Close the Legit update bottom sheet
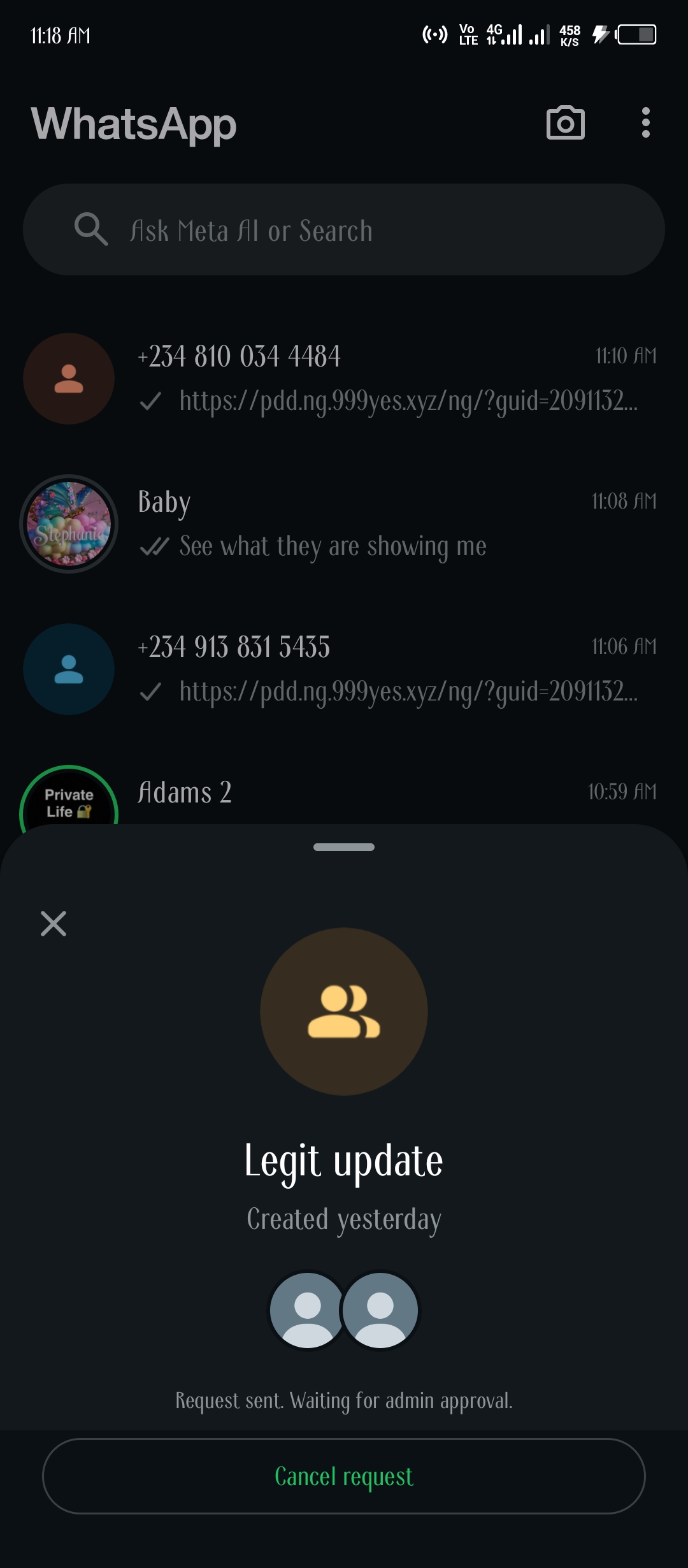The width and height of the screenshot is (688, 1568). [54, 924]
